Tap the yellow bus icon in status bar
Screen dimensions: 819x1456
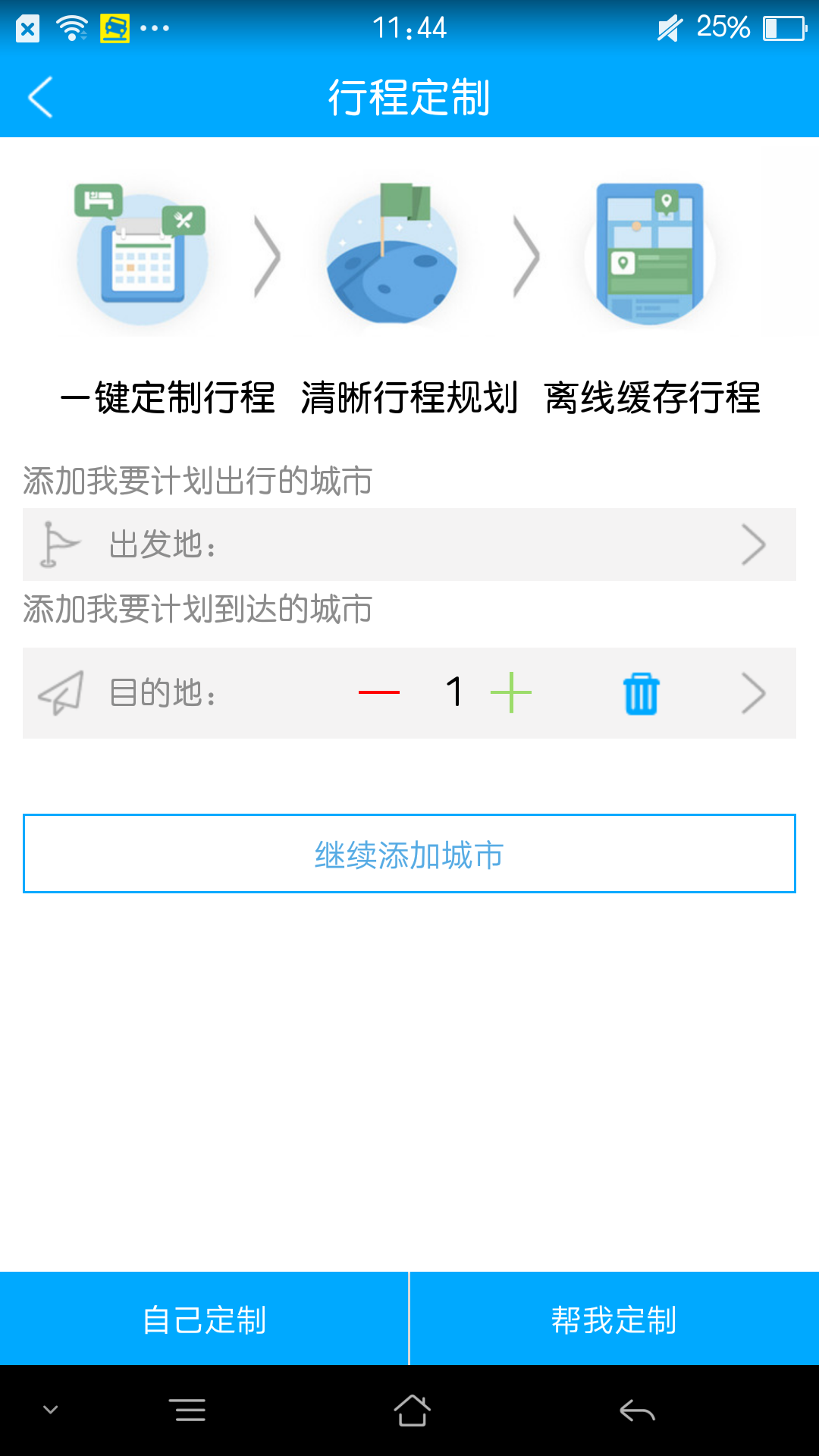[x=114, y=28]
